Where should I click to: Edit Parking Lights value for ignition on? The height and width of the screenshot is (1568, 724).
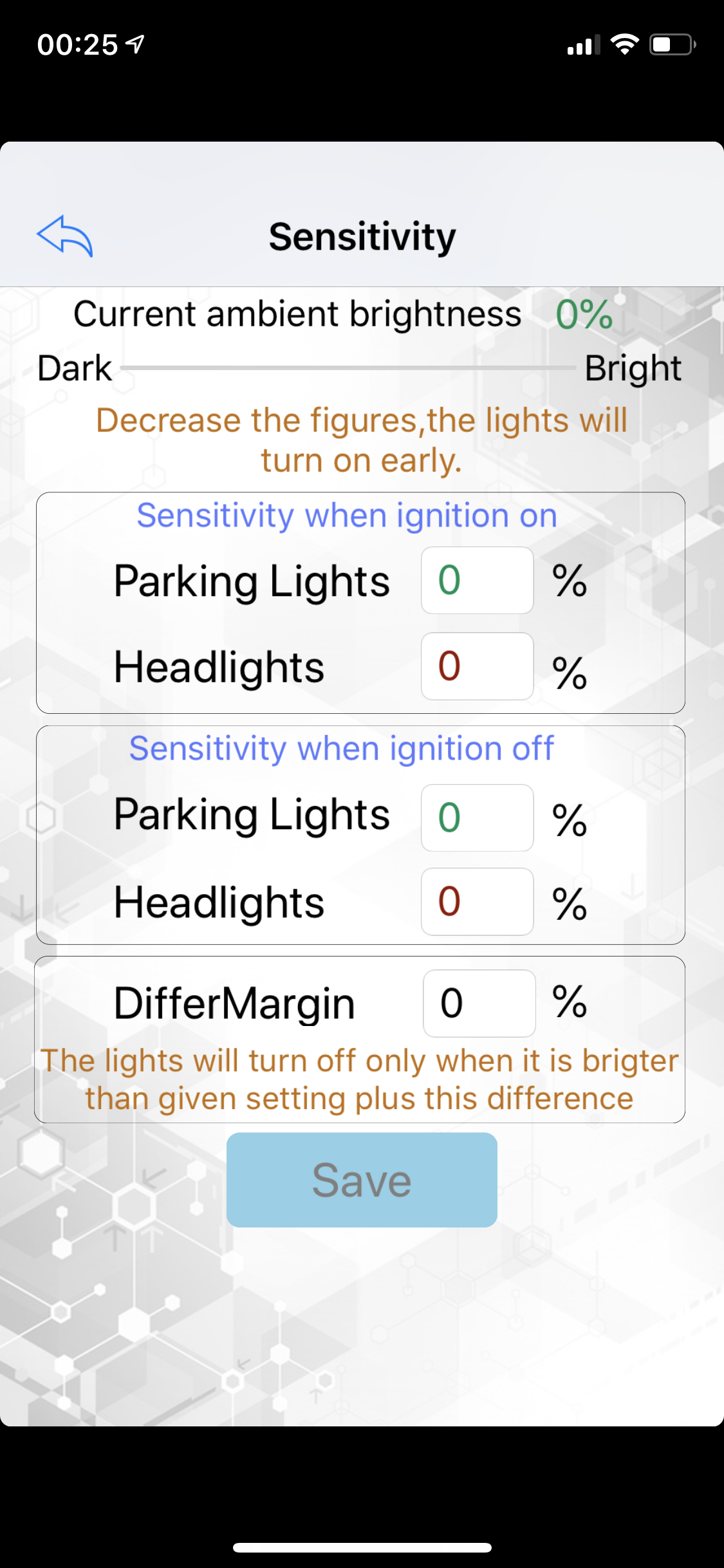click(x=477, y=580)
